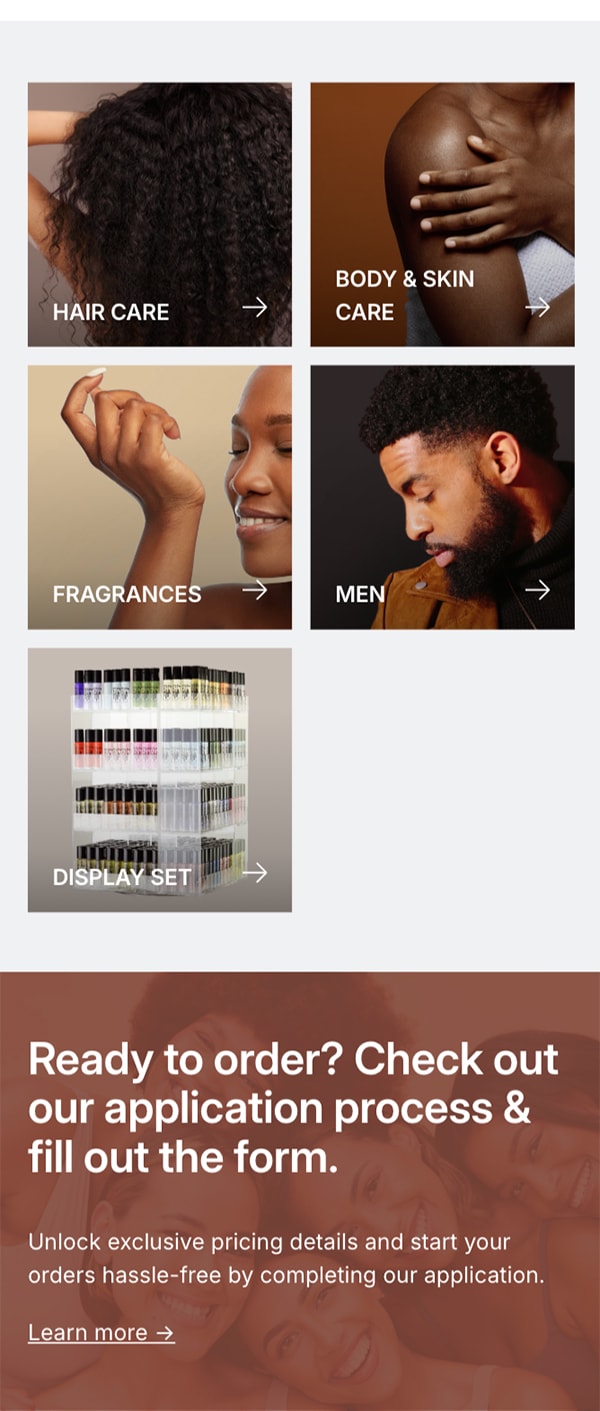
Task: Open the Hair Care category tile
Action: [160, 215]
